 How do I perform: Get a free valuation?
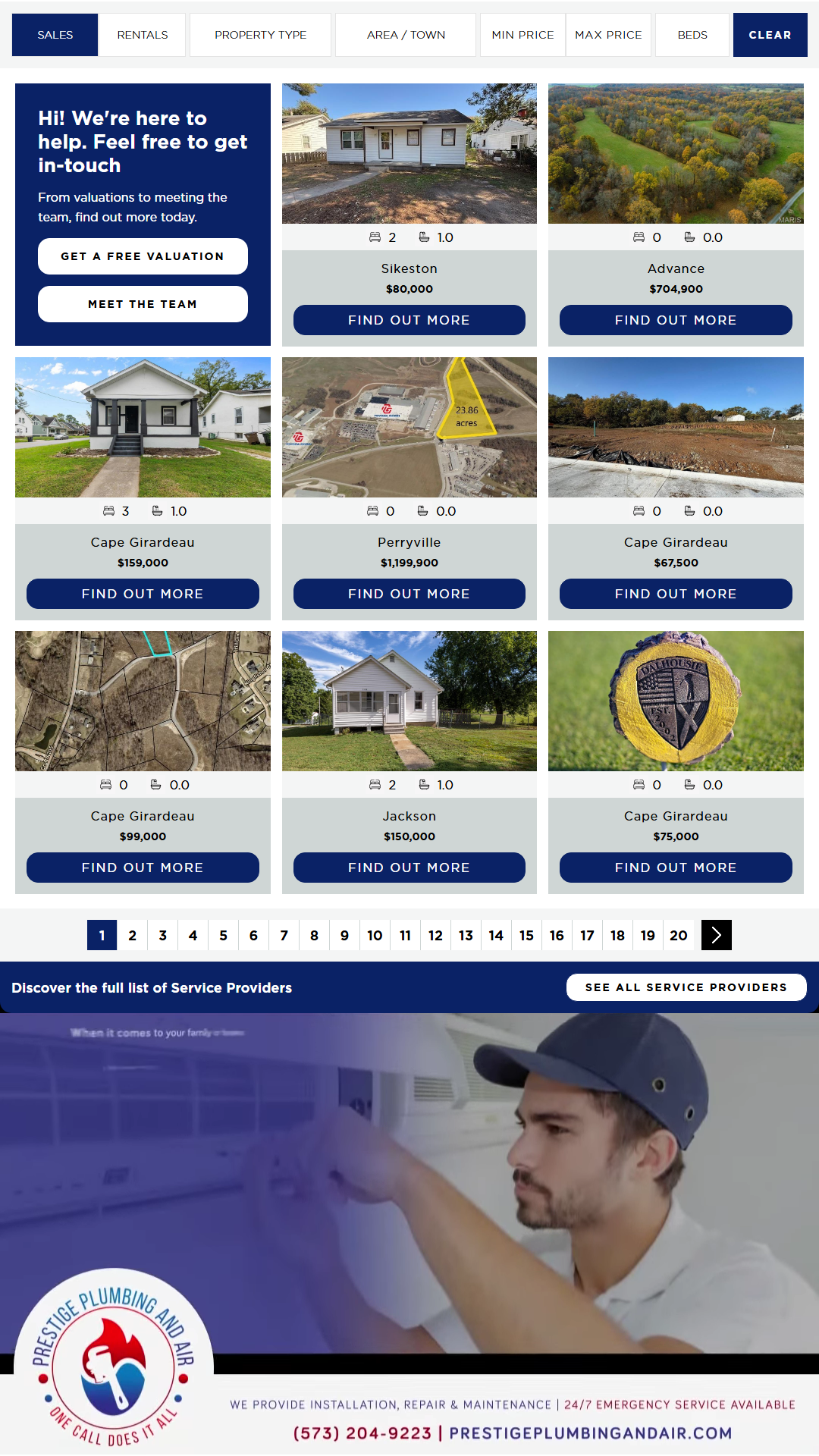143,256
